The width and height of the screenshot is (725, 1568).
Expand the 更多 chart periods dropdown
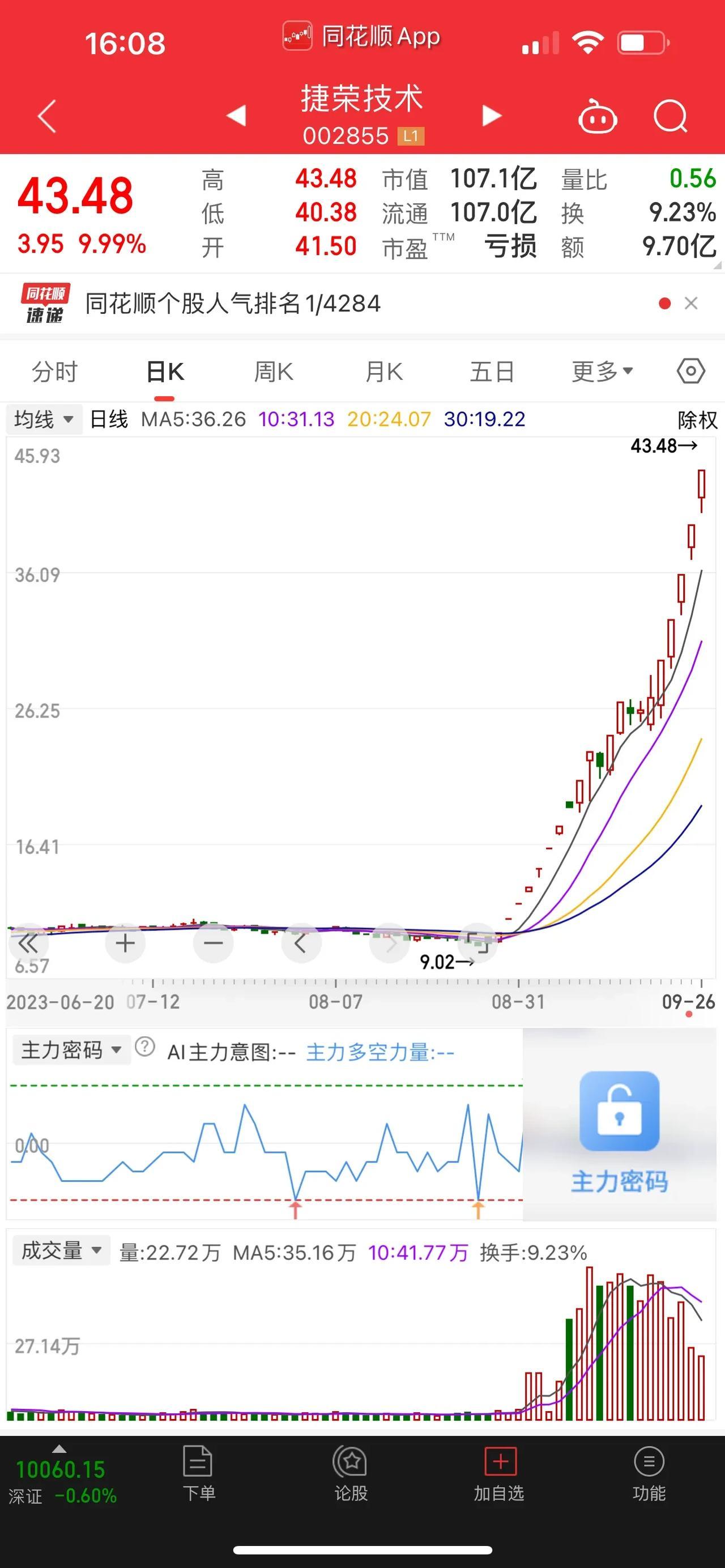(x=602, y=371)
